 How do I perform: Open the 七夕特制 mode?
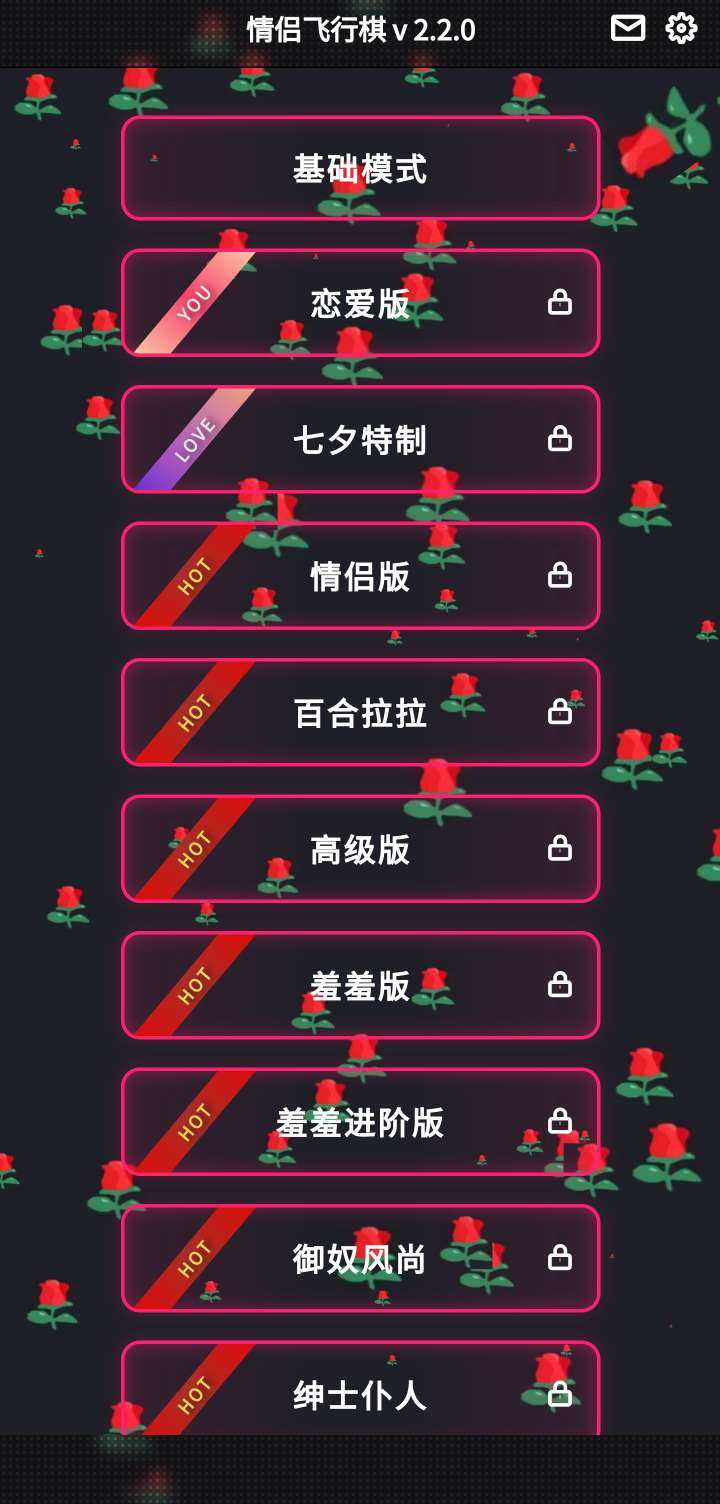pyautogui.click(x=360, y=439)
